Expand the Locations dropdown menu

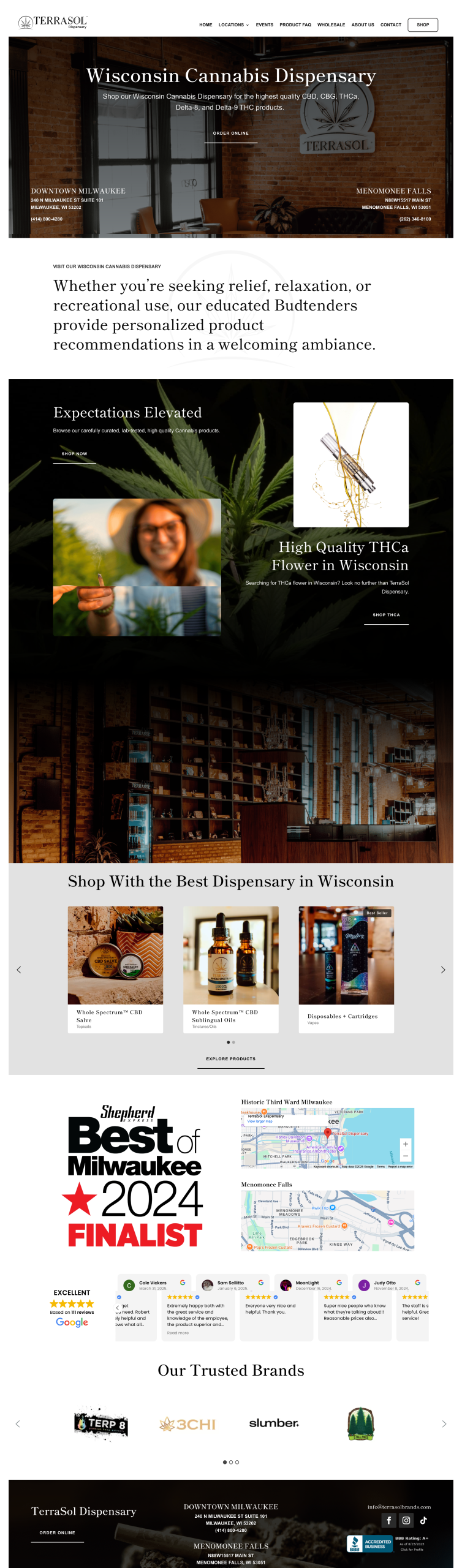(x=233, y=25)
